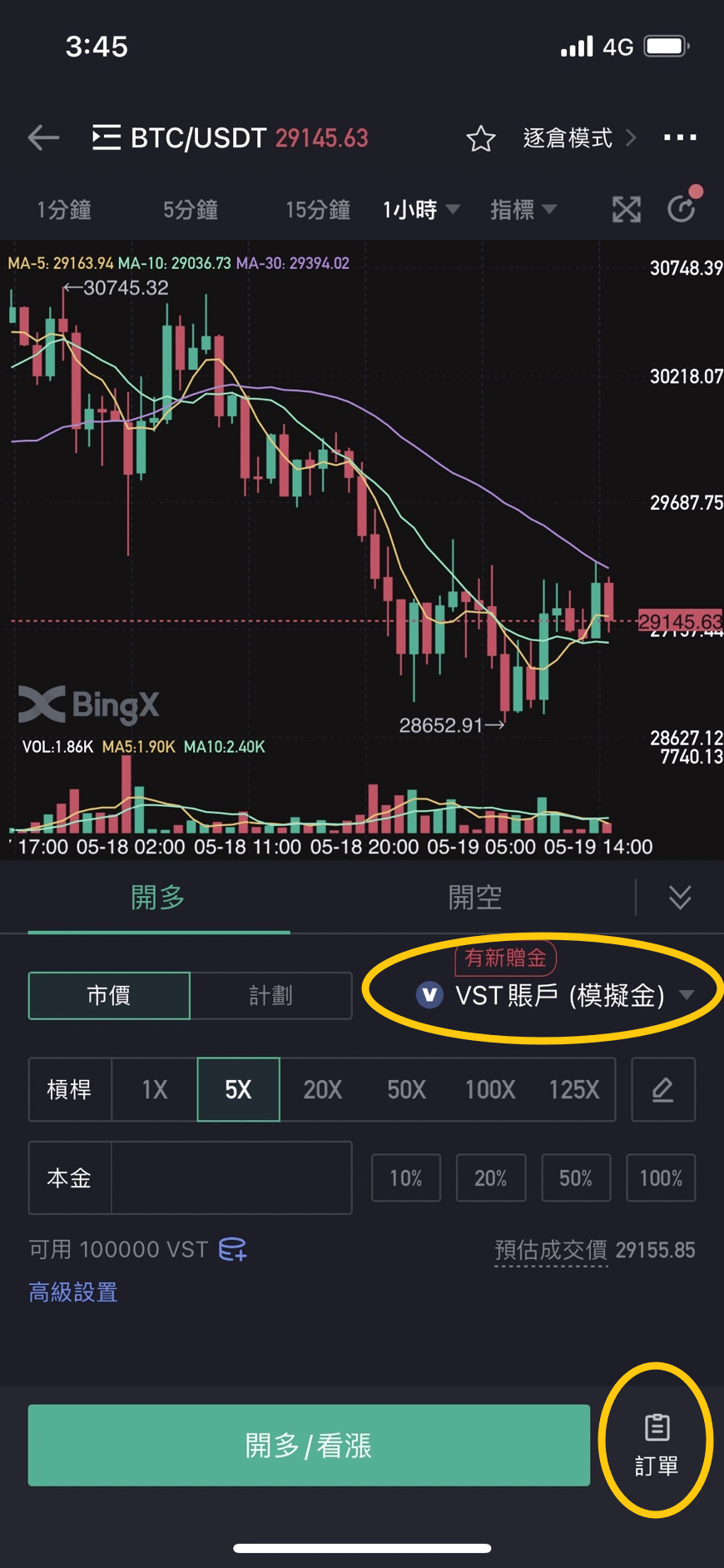Viewport: 724px width, 1568px height.
Task: Switch chart to 15分鐘 interval
Action: [318, 210]
